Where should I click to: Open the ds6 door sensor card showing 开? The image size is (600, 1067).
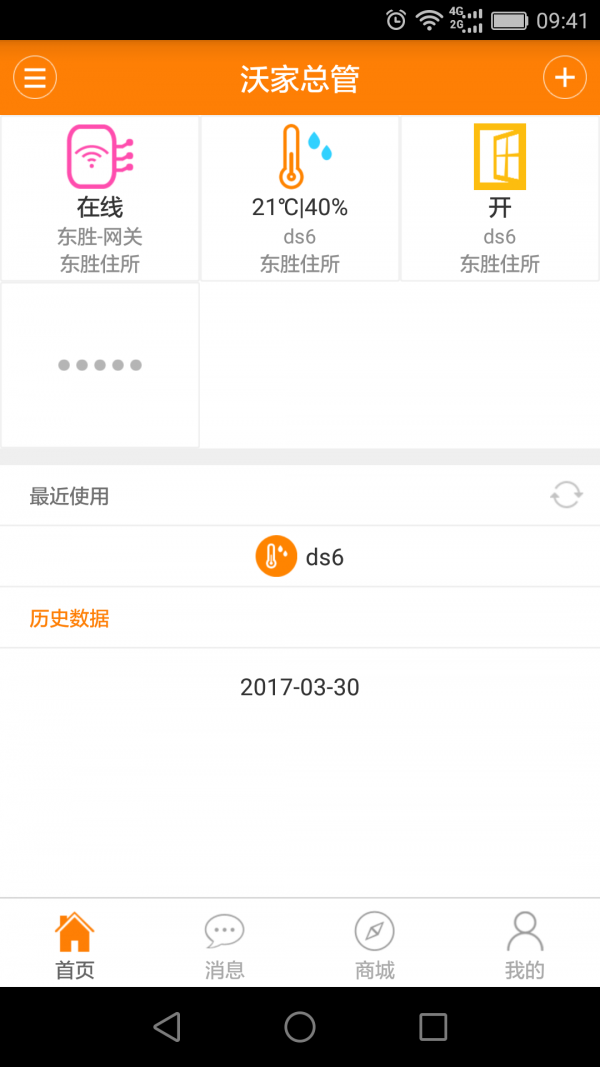click(500, 199)
